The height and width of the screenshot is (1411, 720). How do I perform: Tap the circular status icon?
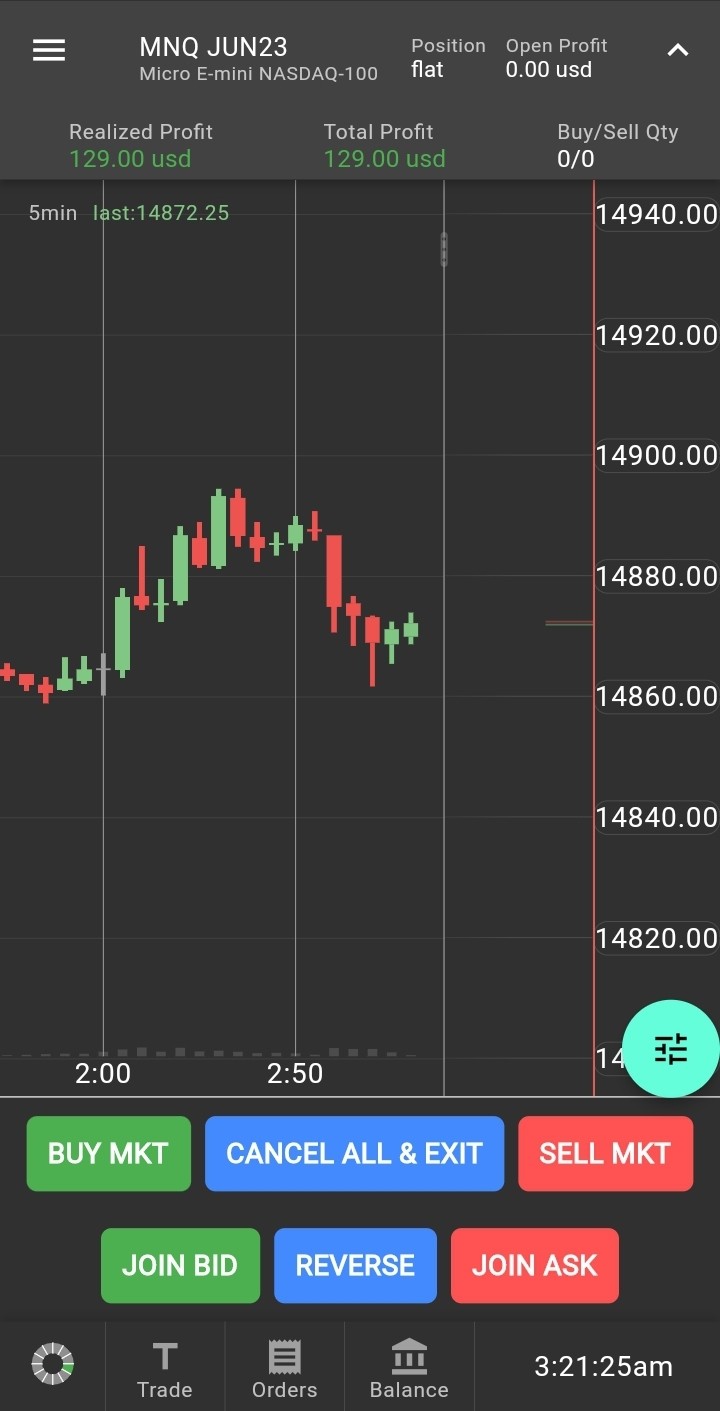click(52, 1364)
